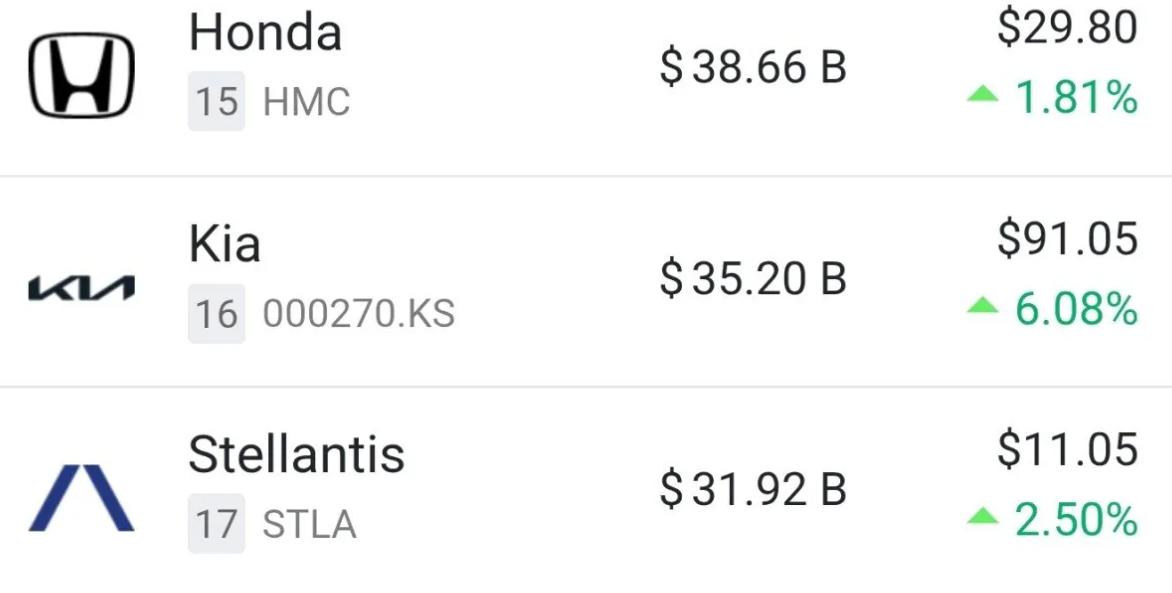Open the Stellantis company row
1172x593 pixels.
(x=296, y=456)
